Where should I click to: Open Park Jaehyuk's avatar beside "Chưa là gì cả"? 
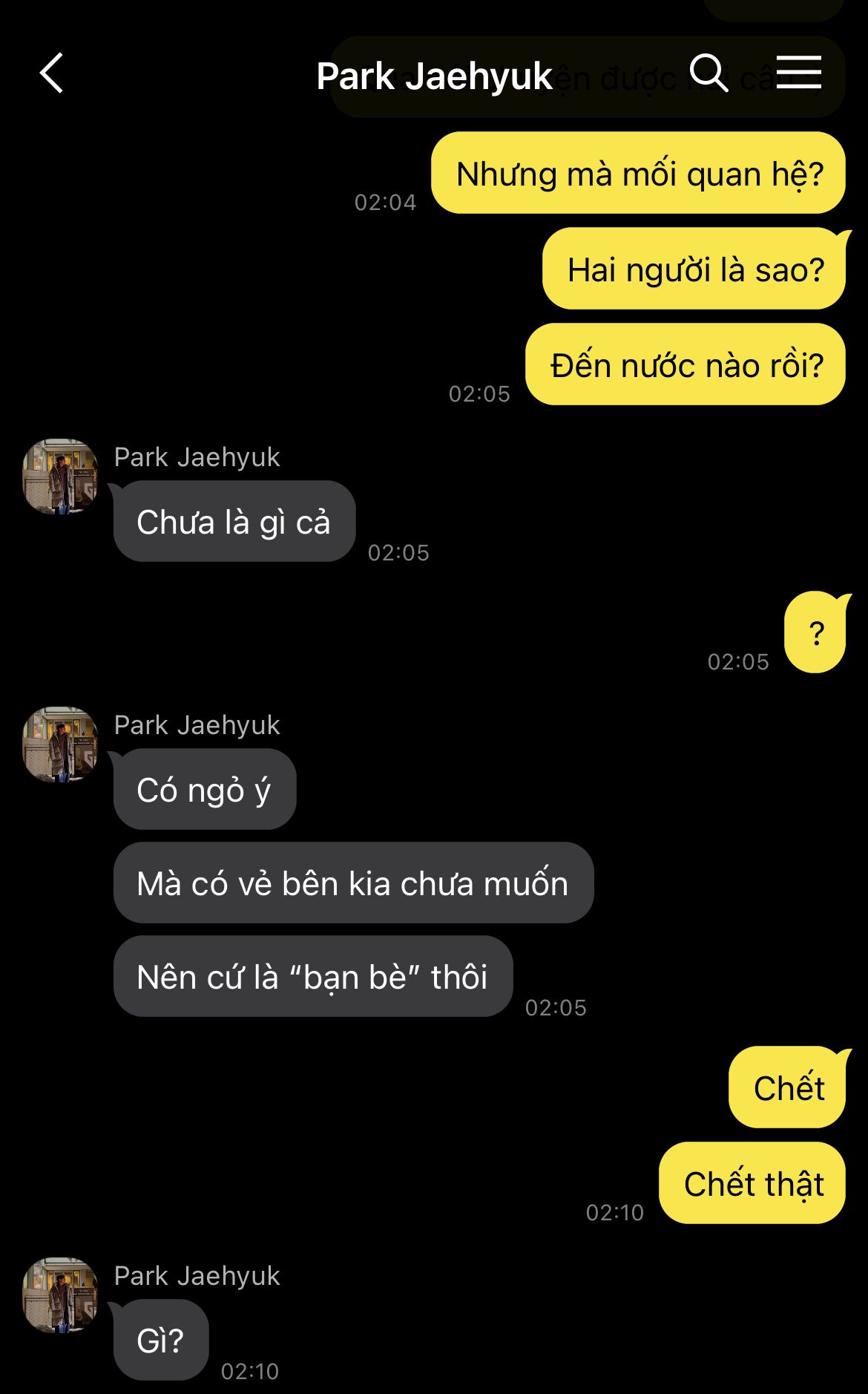pos(60,477)
